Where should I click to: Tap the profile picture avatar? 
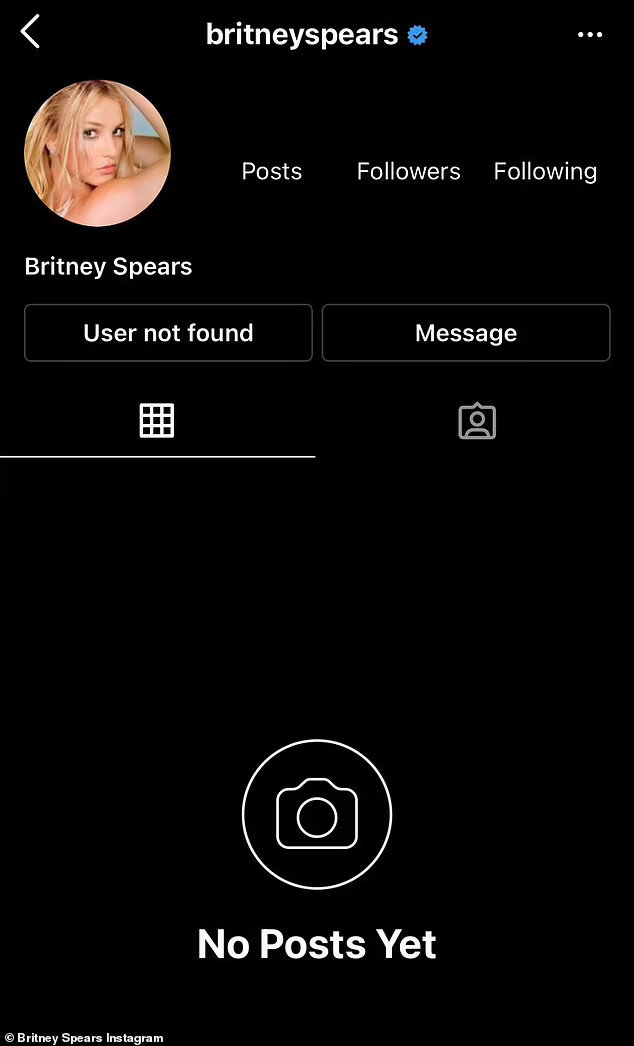[97, 153]
